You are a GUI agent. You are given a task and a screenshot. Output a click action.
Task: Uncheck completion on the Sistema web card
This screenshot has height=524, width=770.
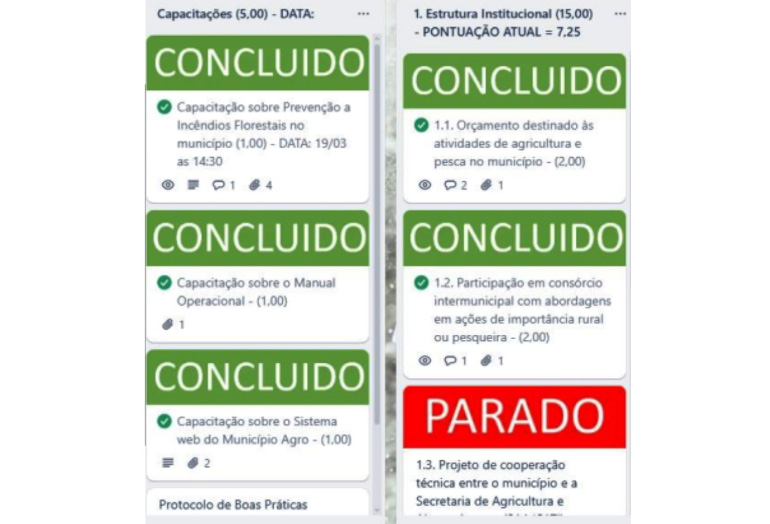(165, 421)
